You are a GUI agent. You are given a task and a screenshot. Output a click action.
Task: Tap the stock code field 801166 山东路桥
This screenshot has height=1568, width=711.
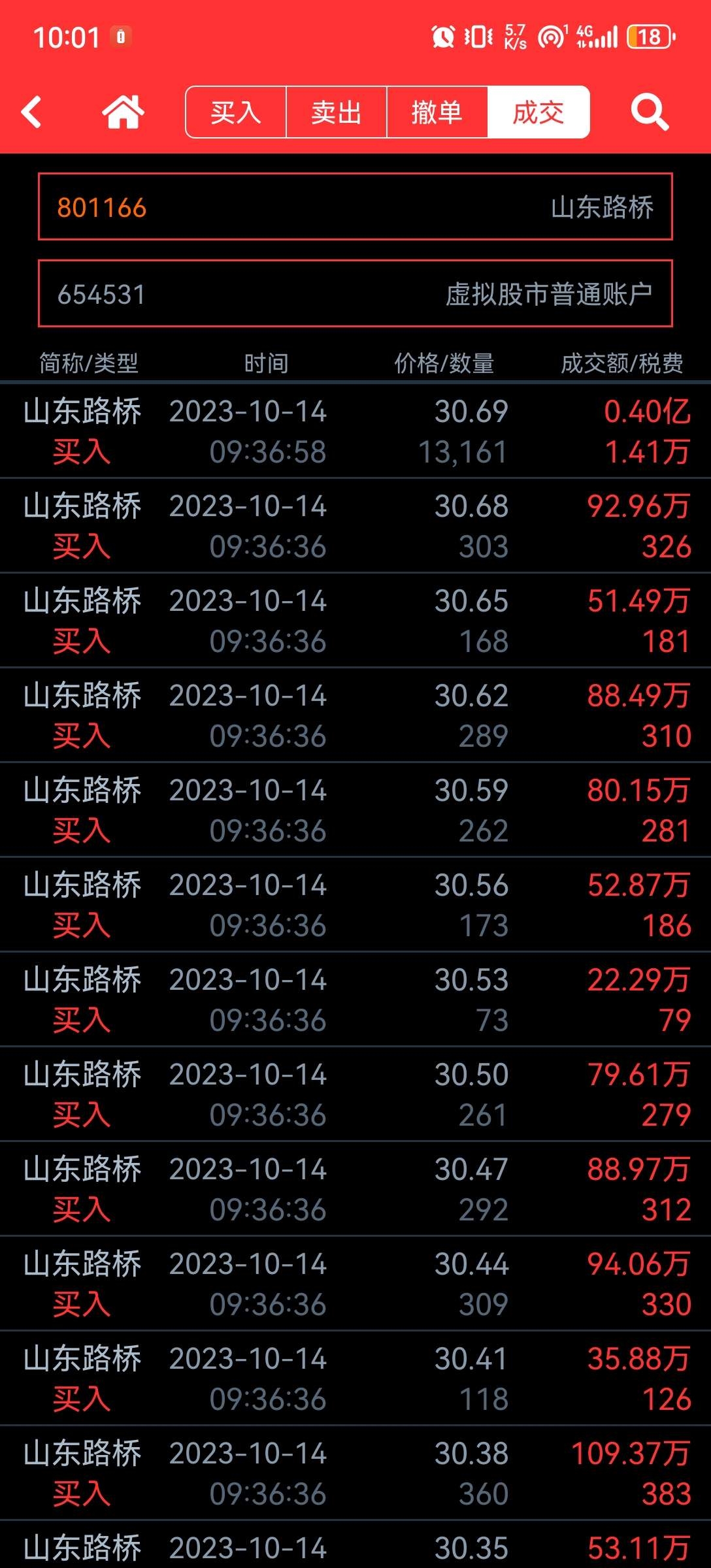[355, 207]
